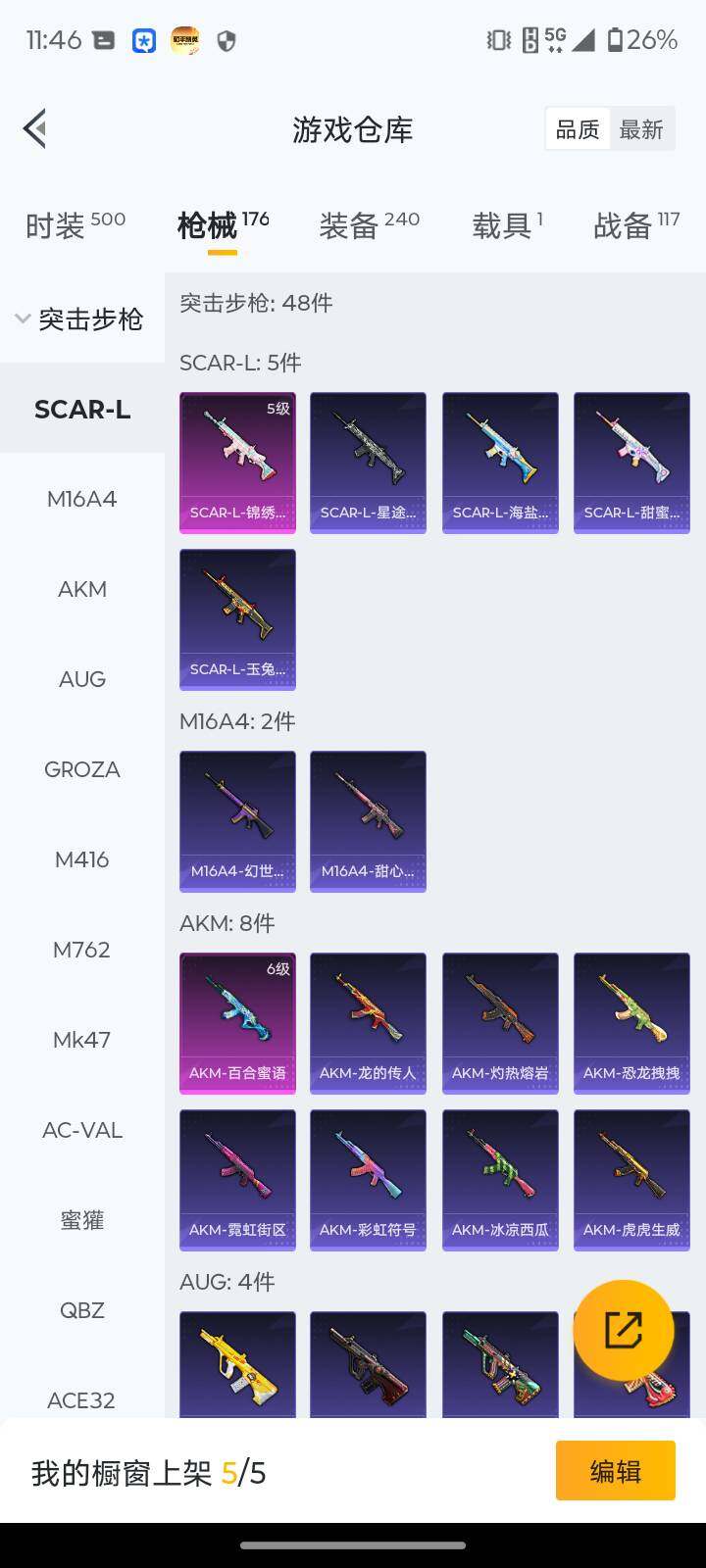Screen dimensions: 706x1568
Task: Open the AKM-龙的传人 skin
Action: tap(368, 1023)
